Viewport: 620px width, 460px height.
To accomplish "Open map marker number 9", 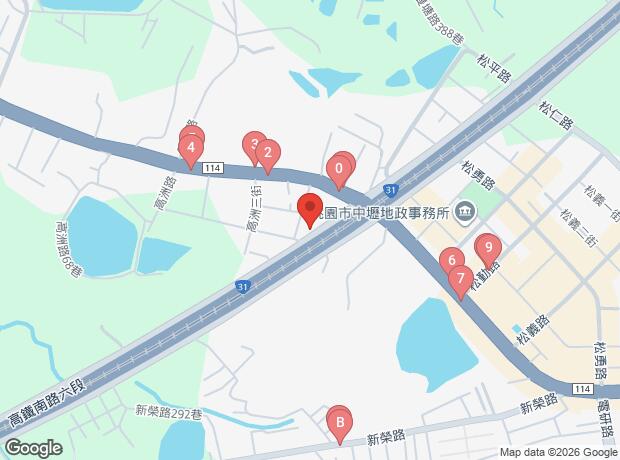I will (487, 247).
